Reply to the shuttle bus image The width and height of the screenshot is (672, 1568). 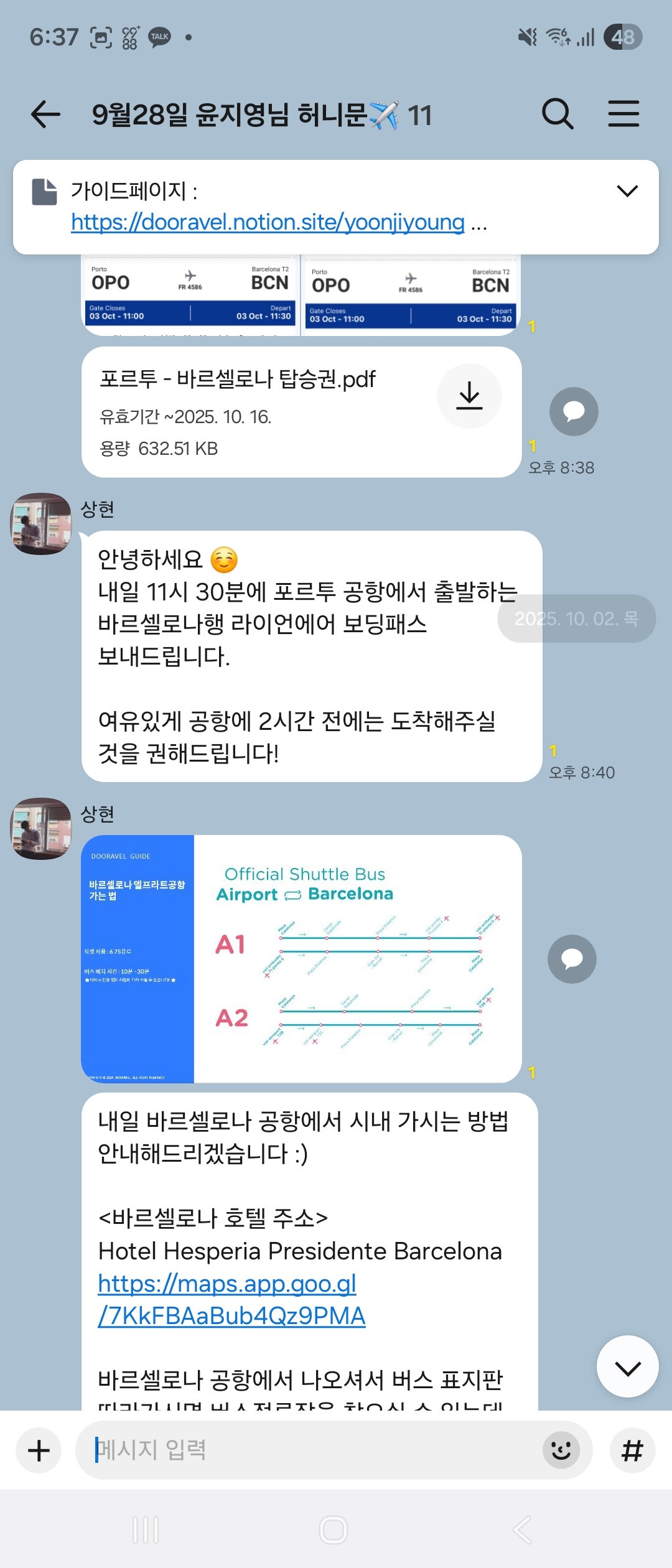(572, 959)
